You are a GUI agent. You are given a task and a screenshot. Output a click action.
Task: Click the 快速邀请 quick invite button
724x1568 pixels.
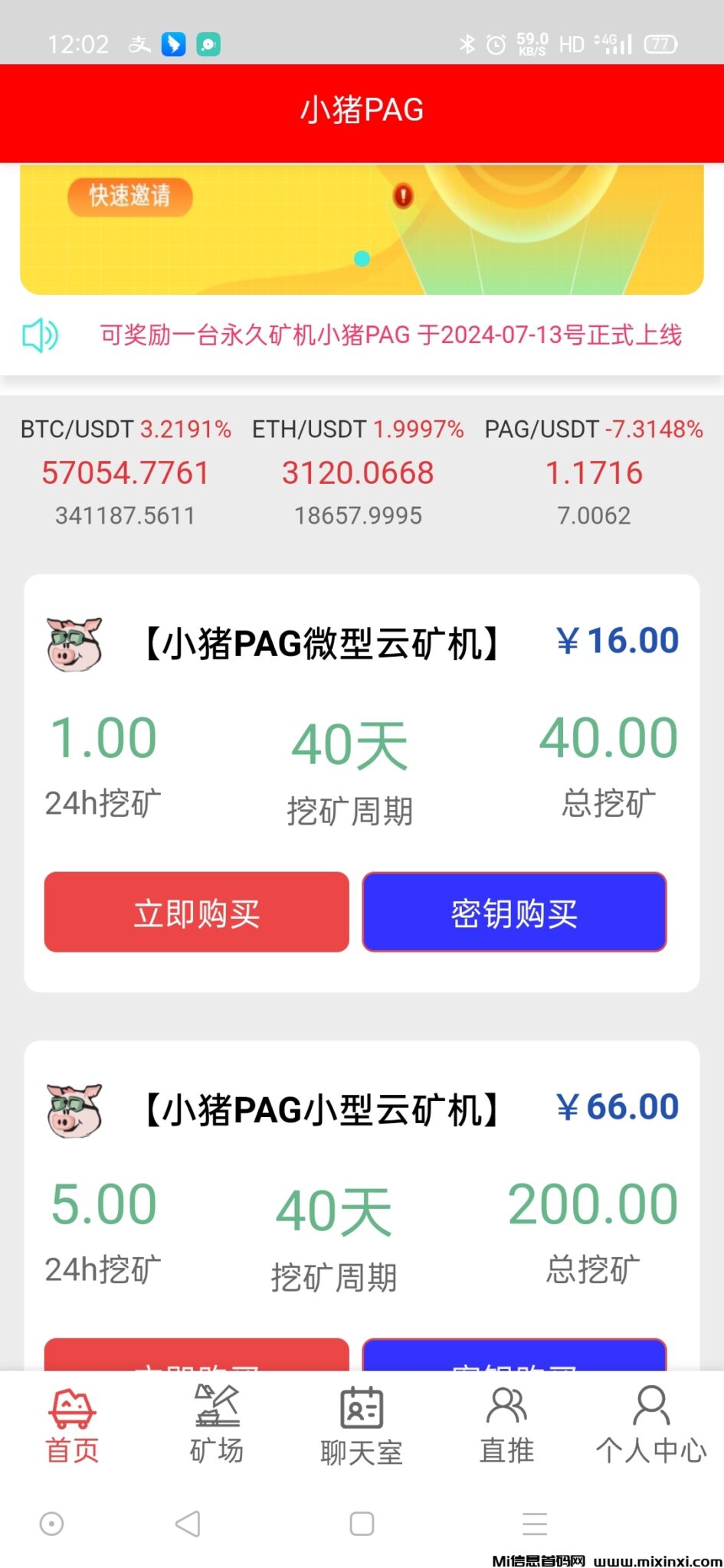click(x=129, y=195)
